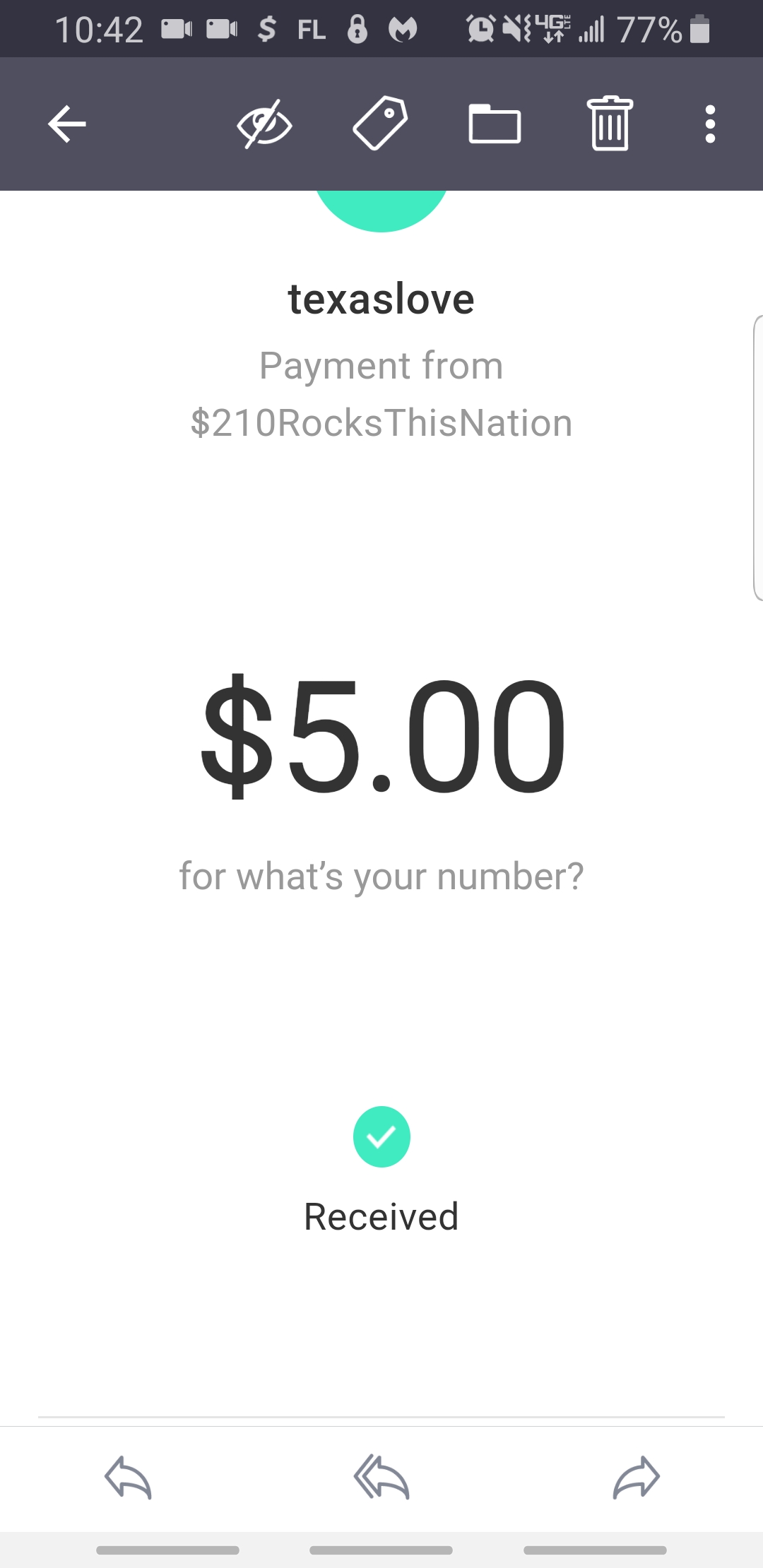
Task: Delete this email with the trash icon
Action: pos(610,124)
